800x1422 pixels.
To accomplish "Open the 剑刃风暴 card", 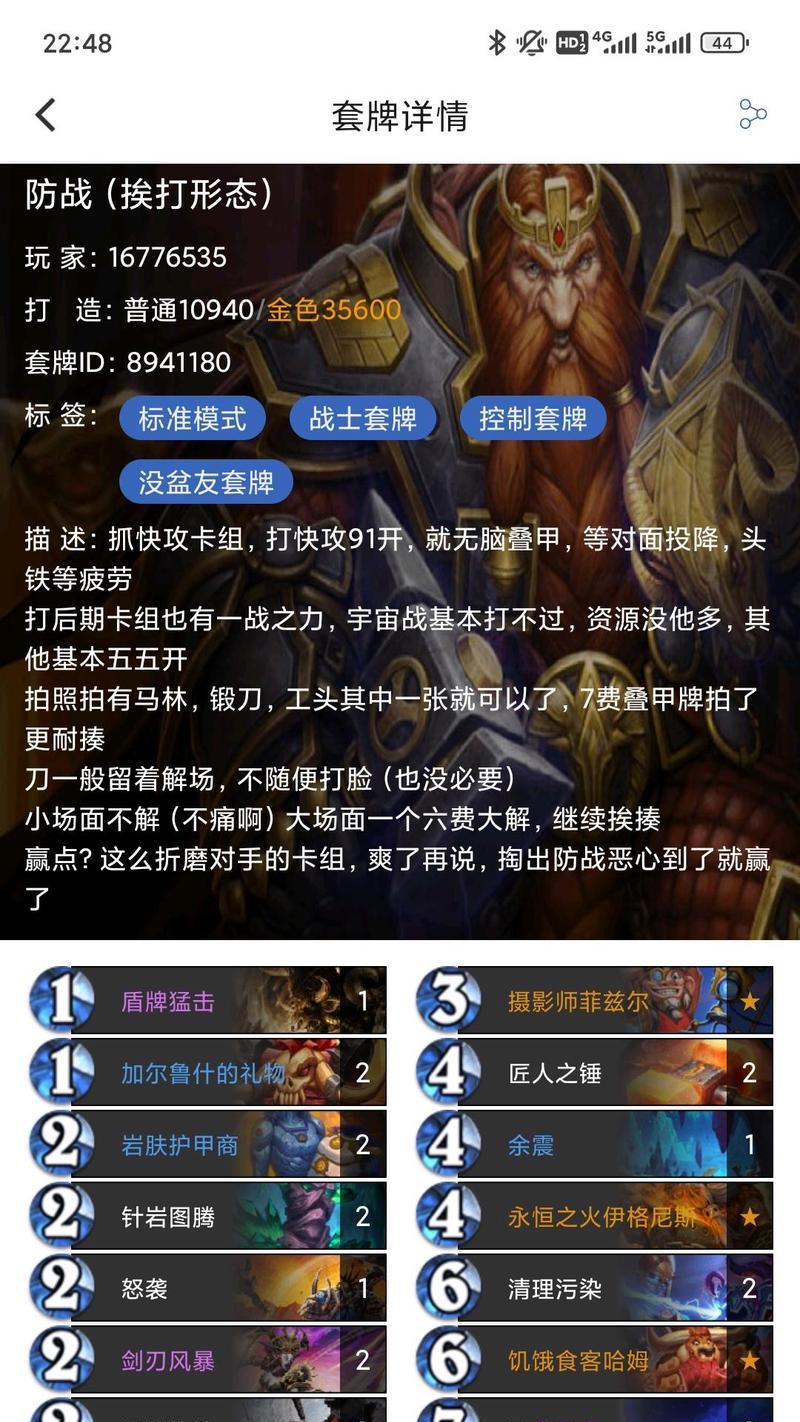I will (208, 1361).
